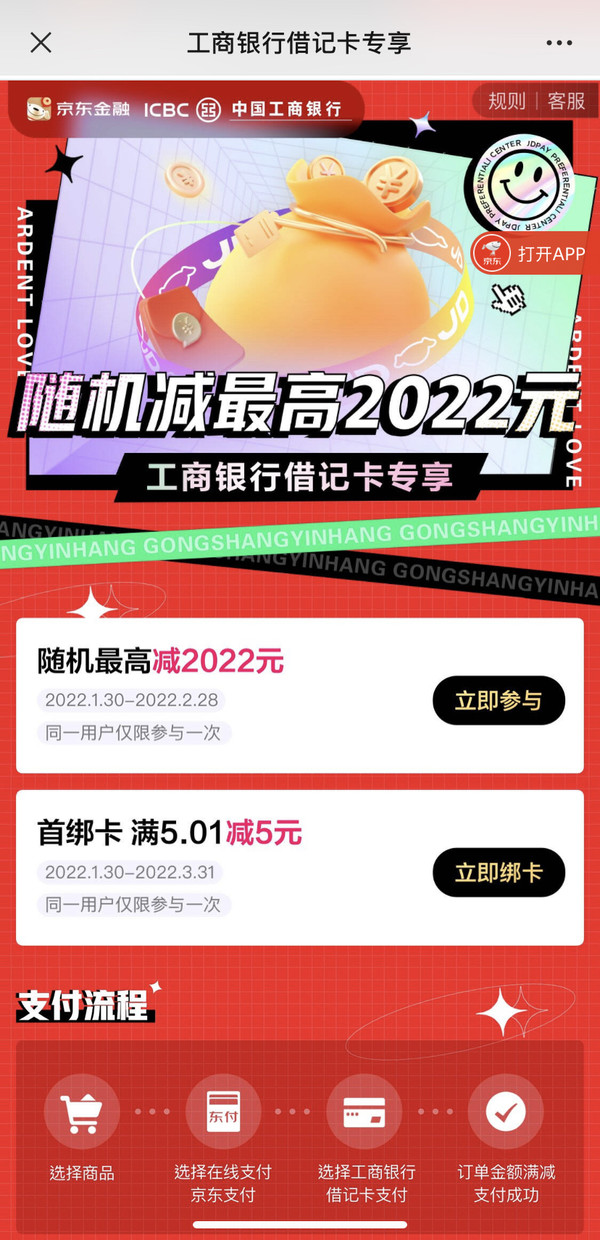Close the 工商银行借记卡专享 page
Viewport: 600px width, 1240px height.
click(x=41, y=43)
